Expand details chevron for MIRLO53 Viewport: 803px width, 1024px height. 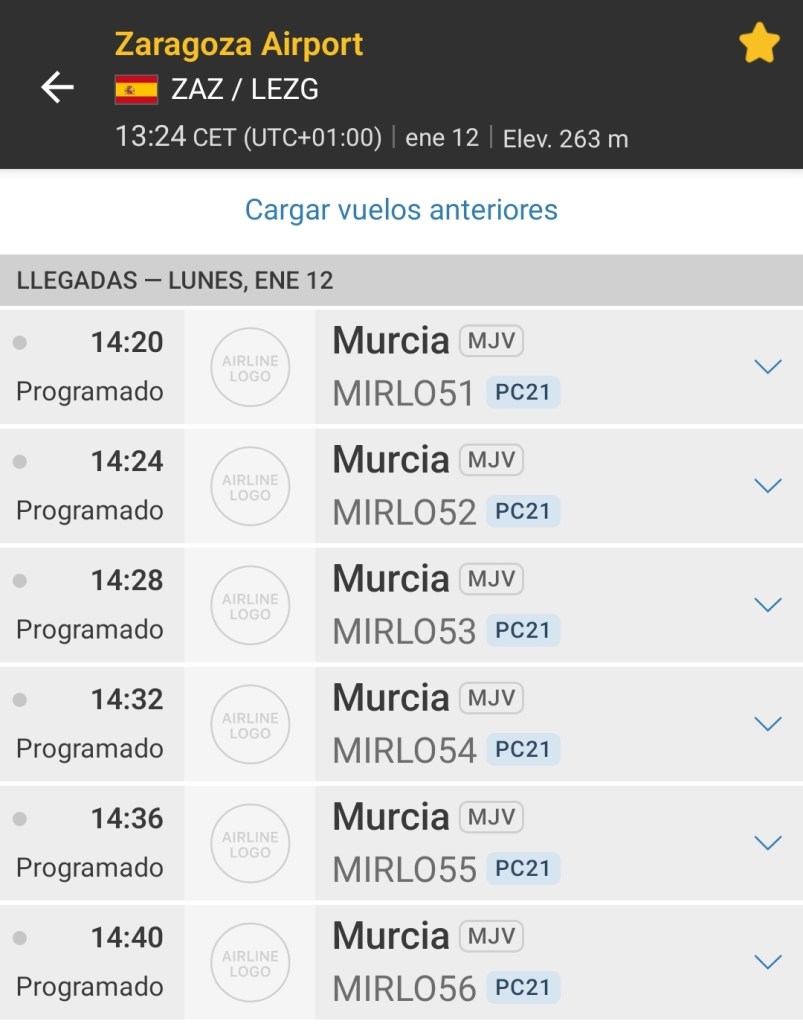(x=767, y=605)
